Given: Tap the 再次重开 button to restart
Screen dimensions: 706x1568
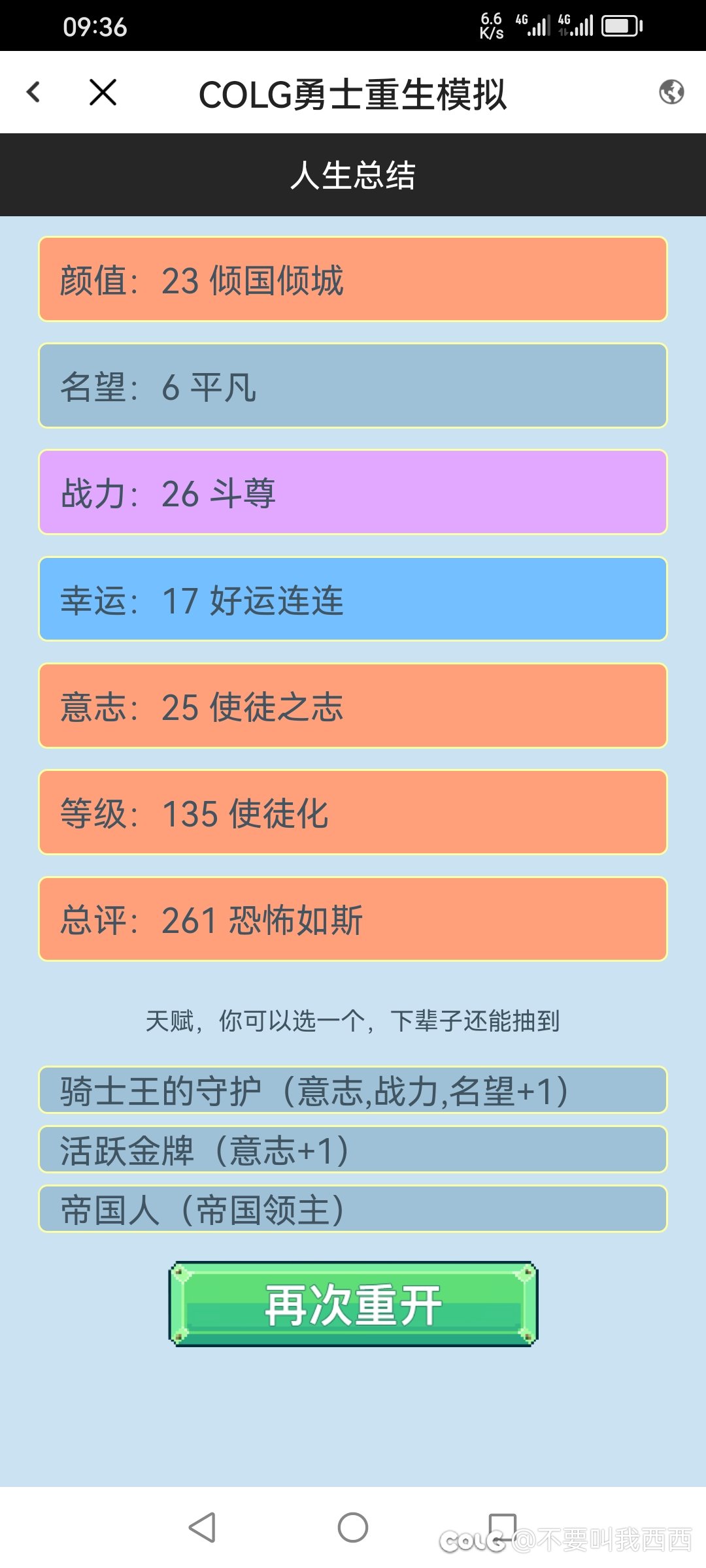Looking at the screenshot, I should [x=353, y=1304].
